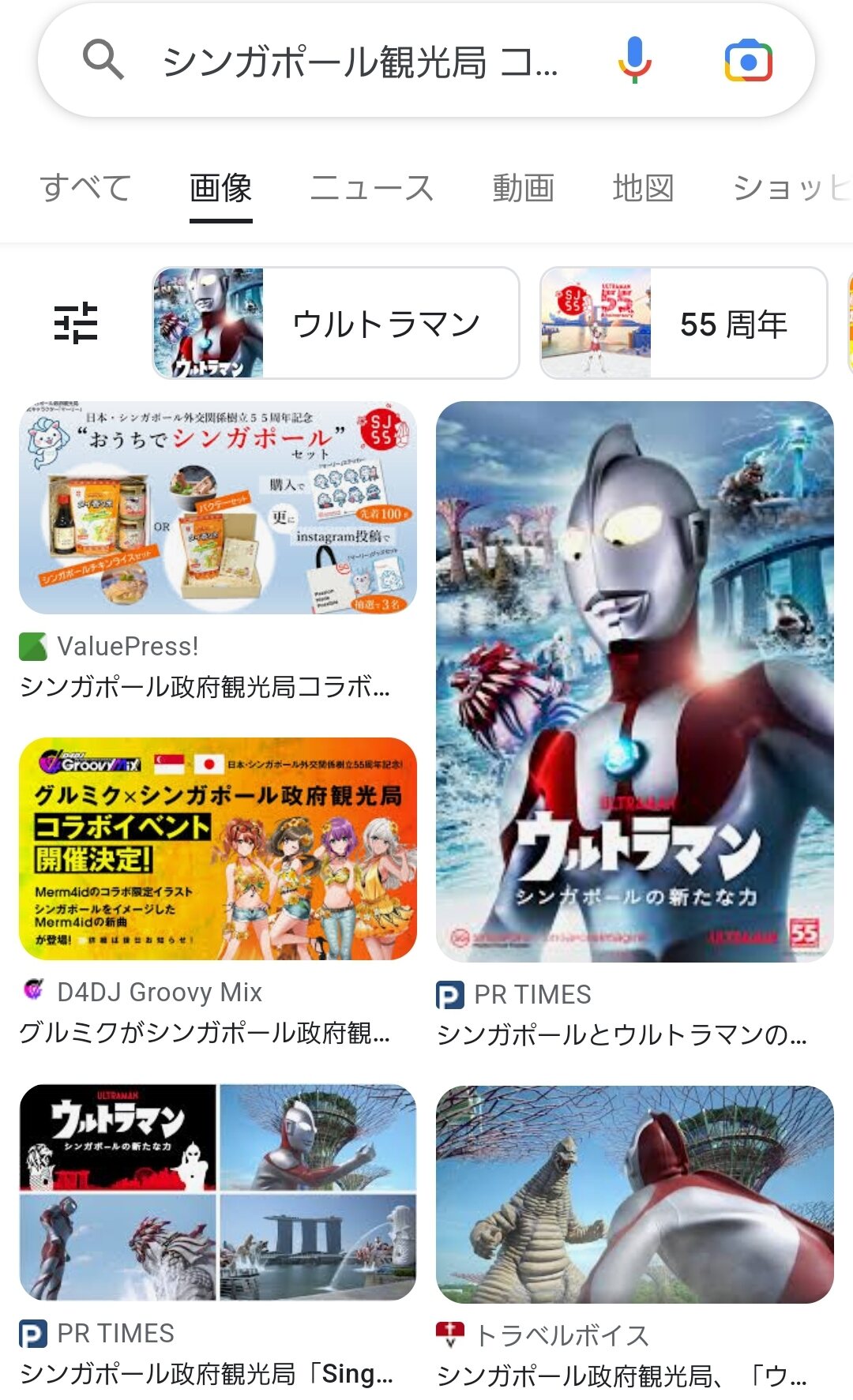853x1400 pixels.
Task: Switch to the すべて tab
Action: pyautogui.click(x=85, y=189)
